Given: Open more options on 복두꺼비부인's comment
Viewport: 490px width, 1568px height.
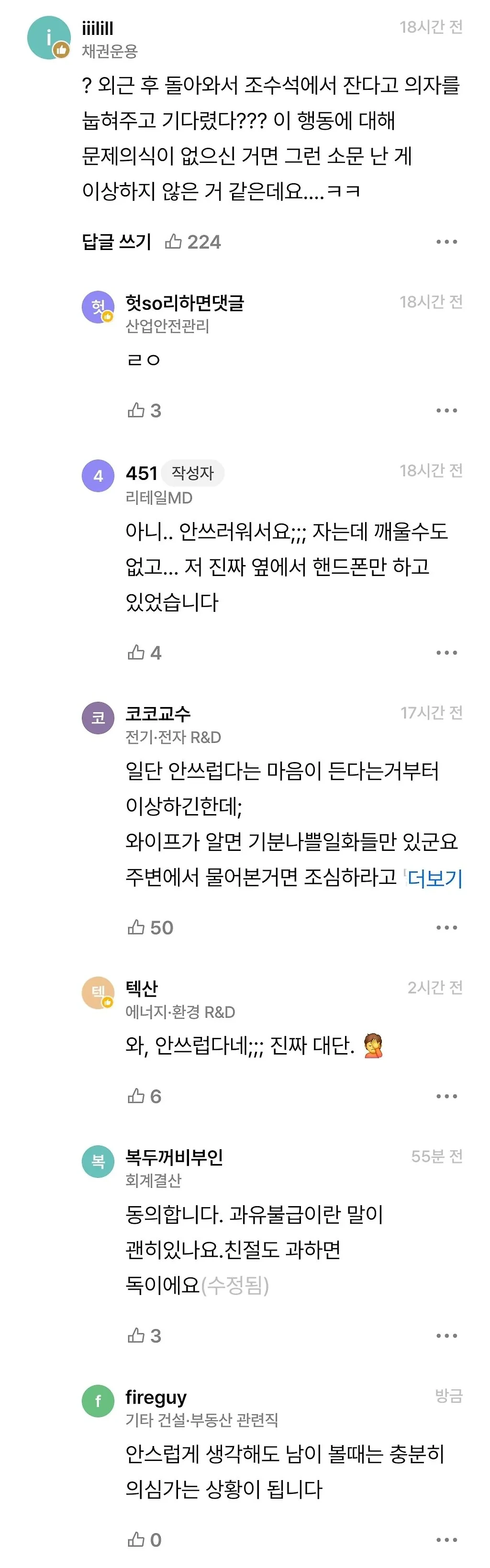Looking at the screenshot, I should click(x=446, y=1336).
